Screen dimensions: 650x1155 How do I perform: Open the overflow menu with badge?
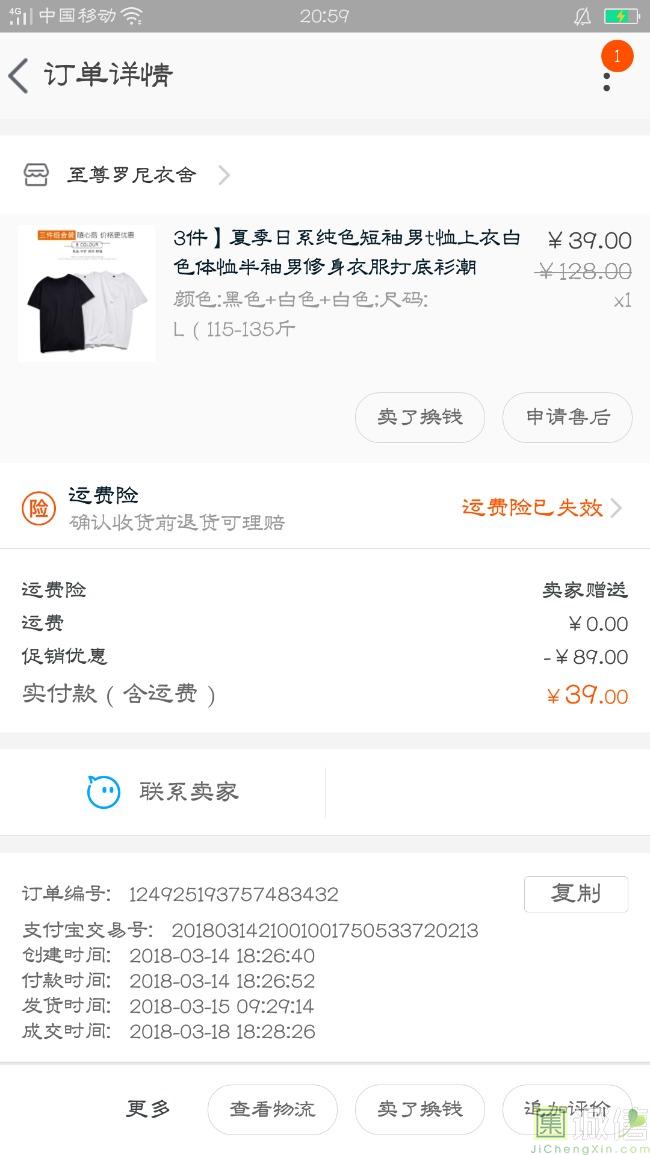click(x=607, y=74)
